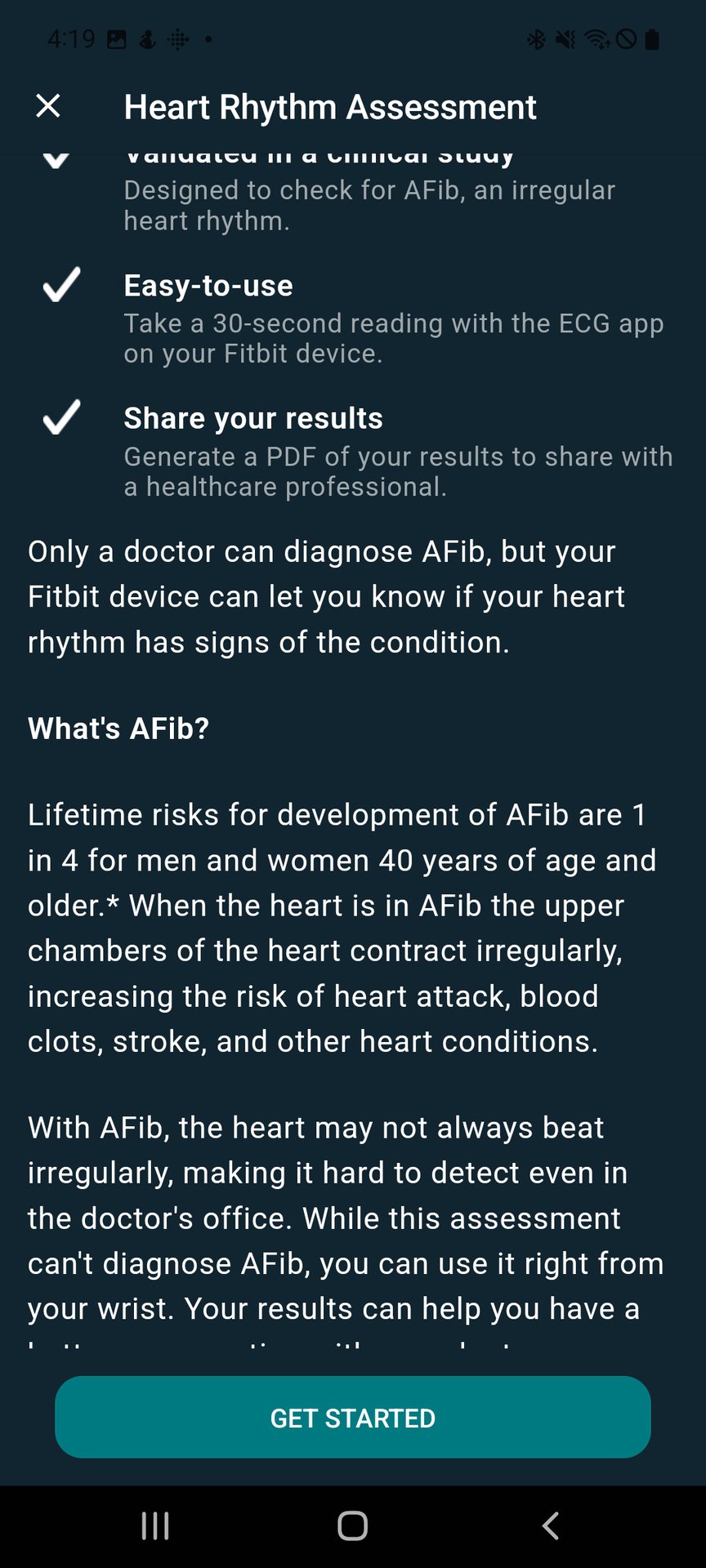The width and height of the screenshot is (706, 1568).
Task: Tap the Bluetooth icon in status bar
Action: pyautogui.click(x=537, y=38)
